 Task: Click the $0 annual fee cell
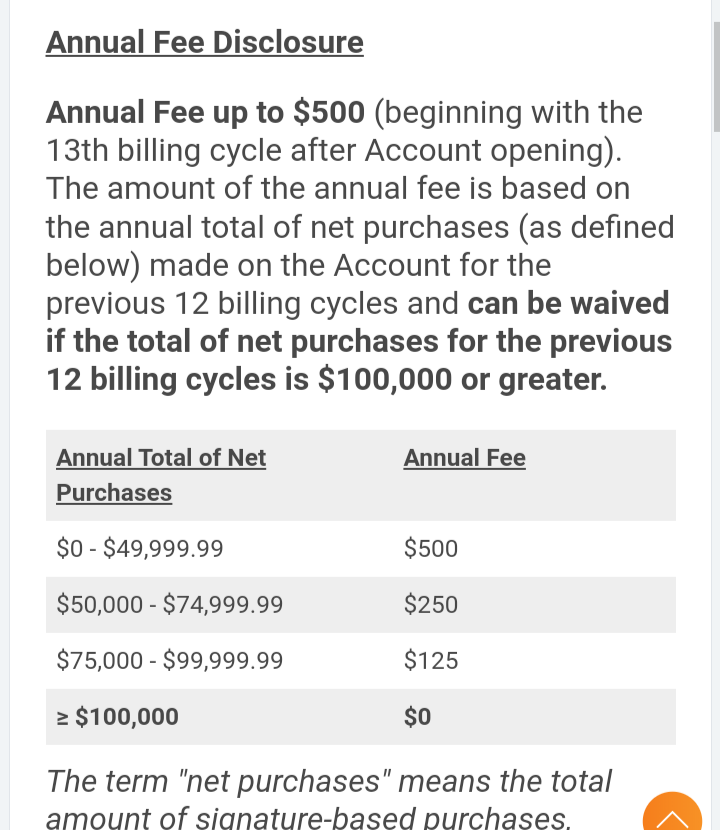click(416, 716)
